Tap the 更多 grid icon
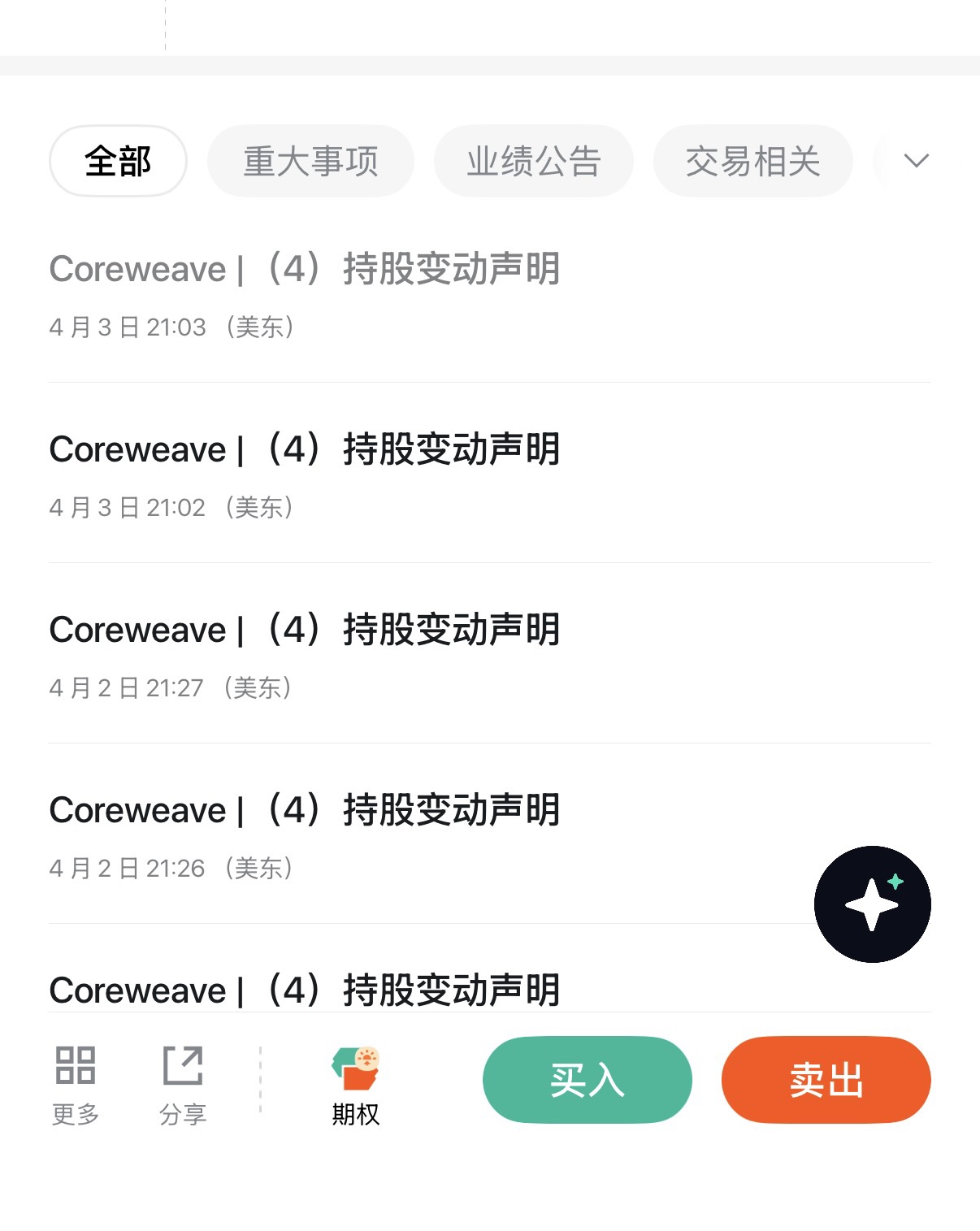 tap(76, 1084)
